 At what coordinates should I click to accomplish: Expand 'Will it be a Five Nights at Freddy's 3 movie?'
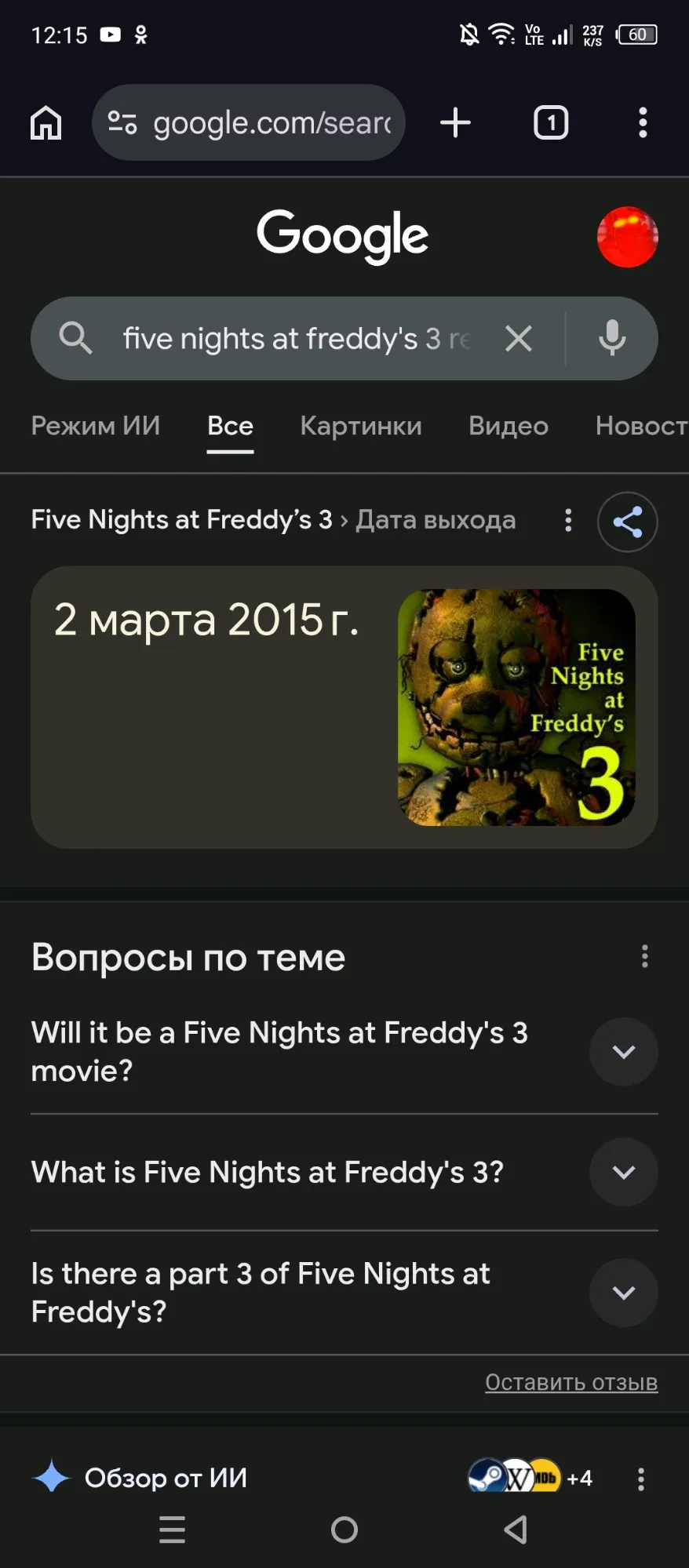623,1052
